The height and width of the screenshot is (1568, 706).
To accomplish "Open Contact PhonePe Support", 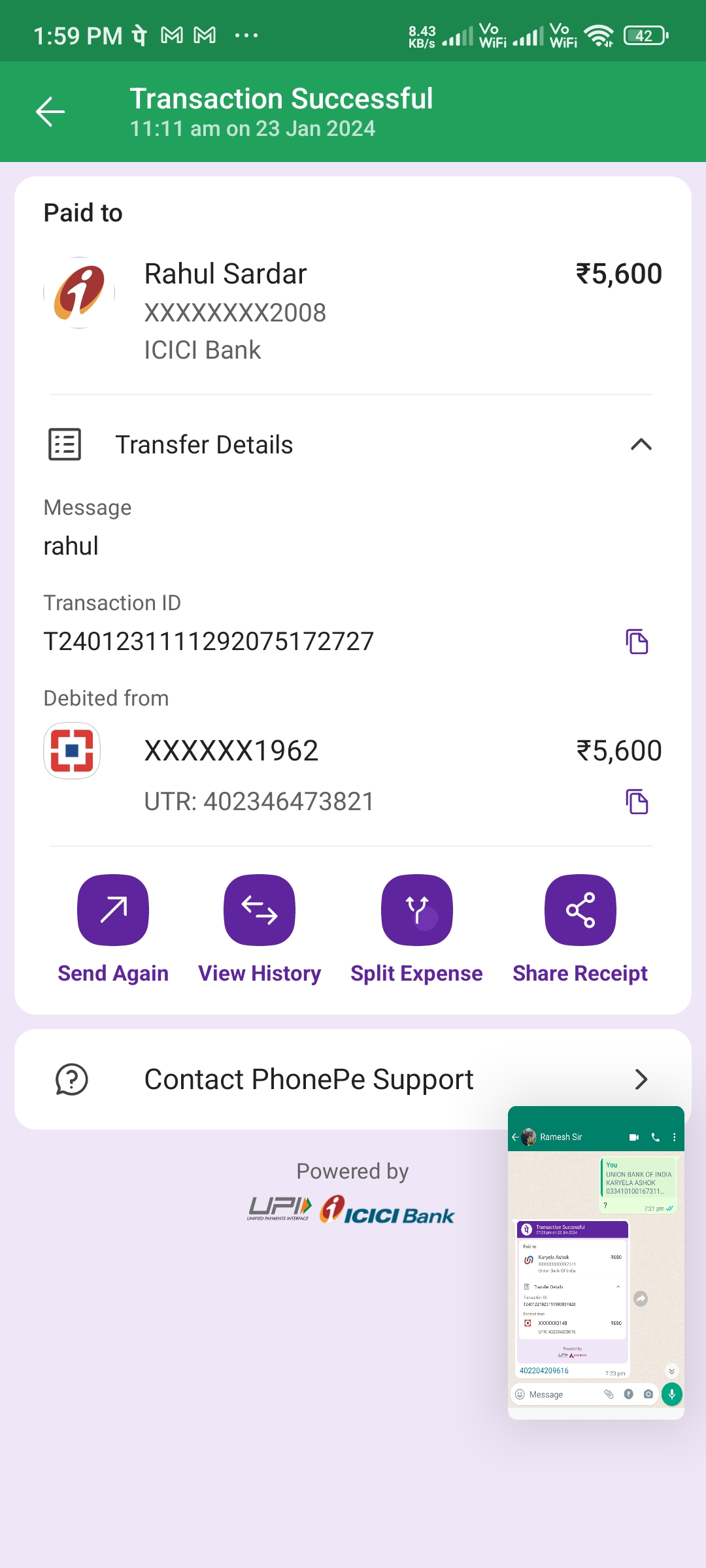I will (307, 1079).
